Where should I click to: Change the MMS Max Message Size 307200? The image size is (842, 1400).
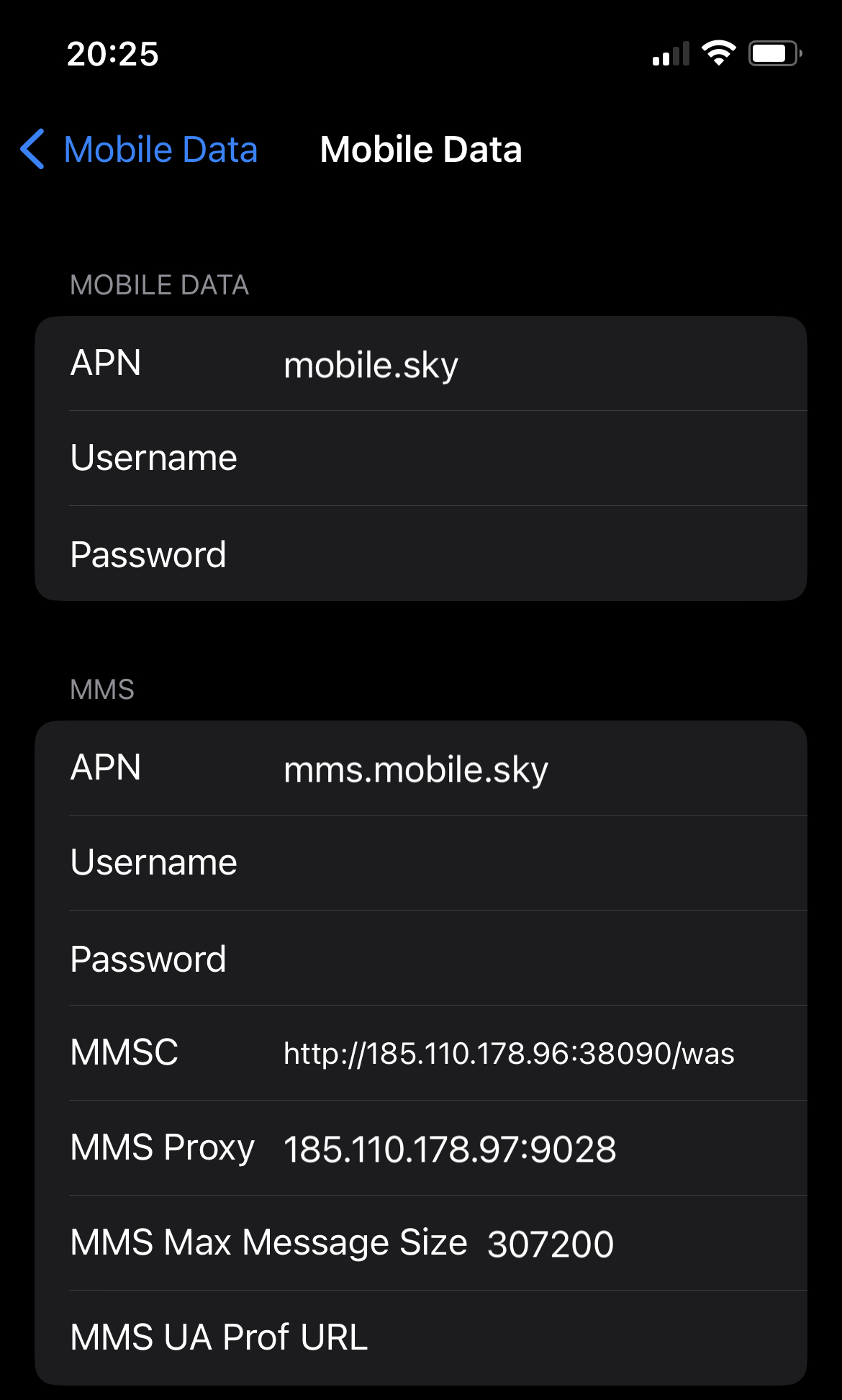551,1242
